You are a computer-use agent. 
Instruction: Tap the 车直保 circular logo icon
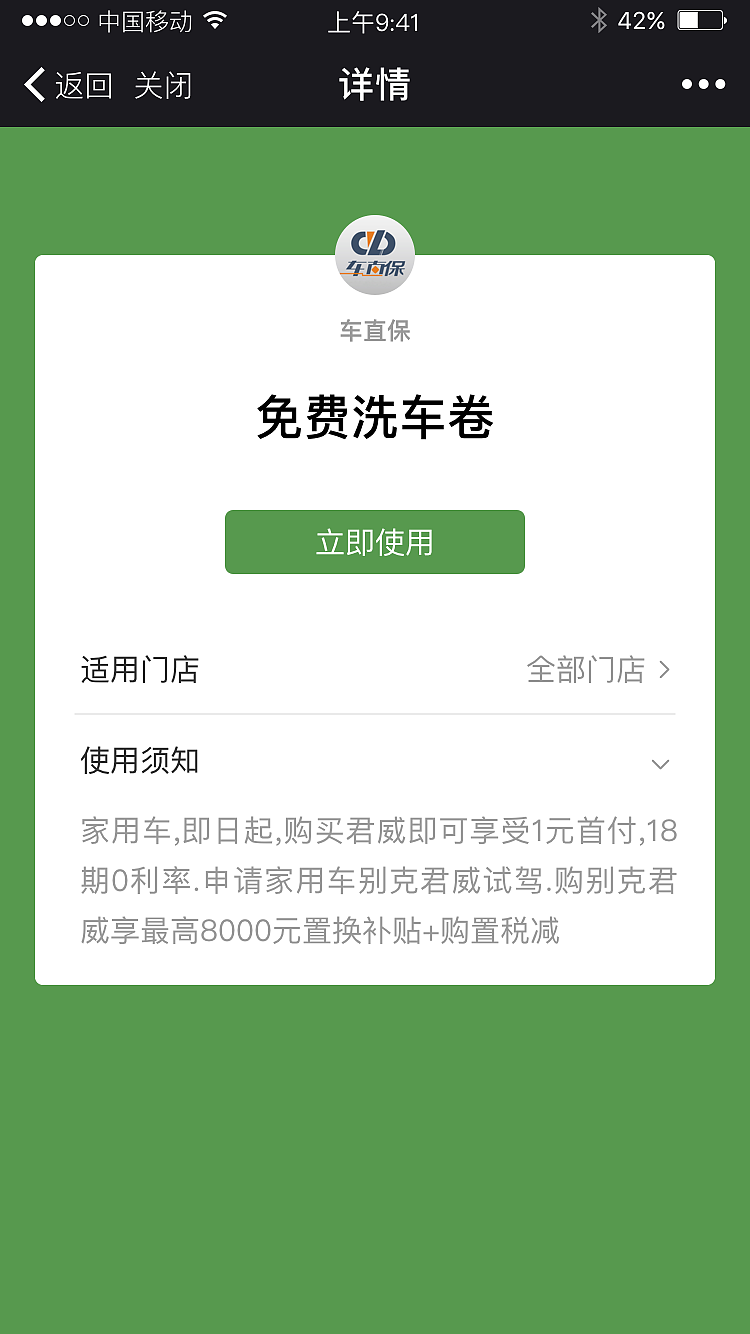374,255
